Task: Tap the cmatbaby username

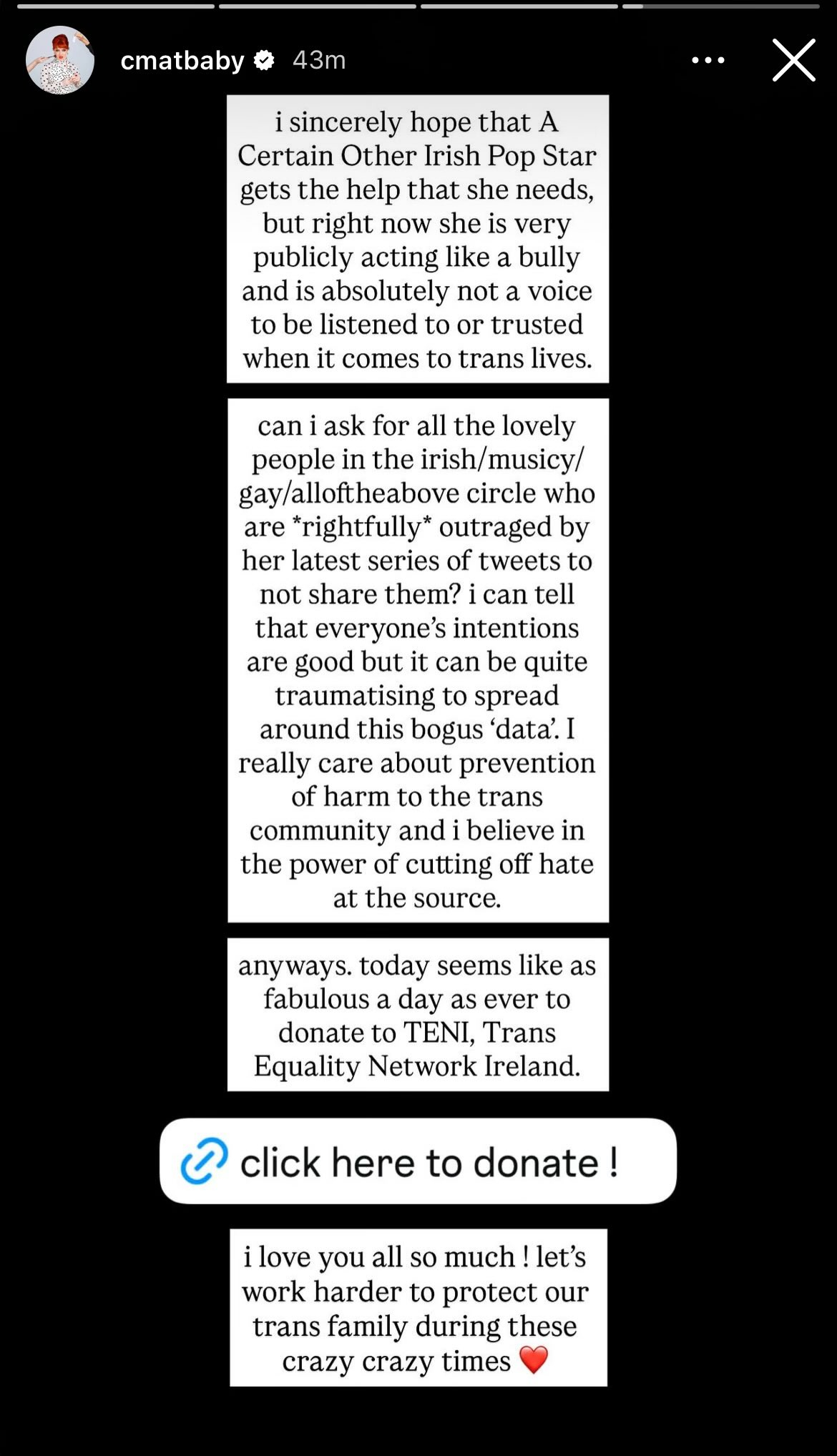Action: (x=182, y=61)
